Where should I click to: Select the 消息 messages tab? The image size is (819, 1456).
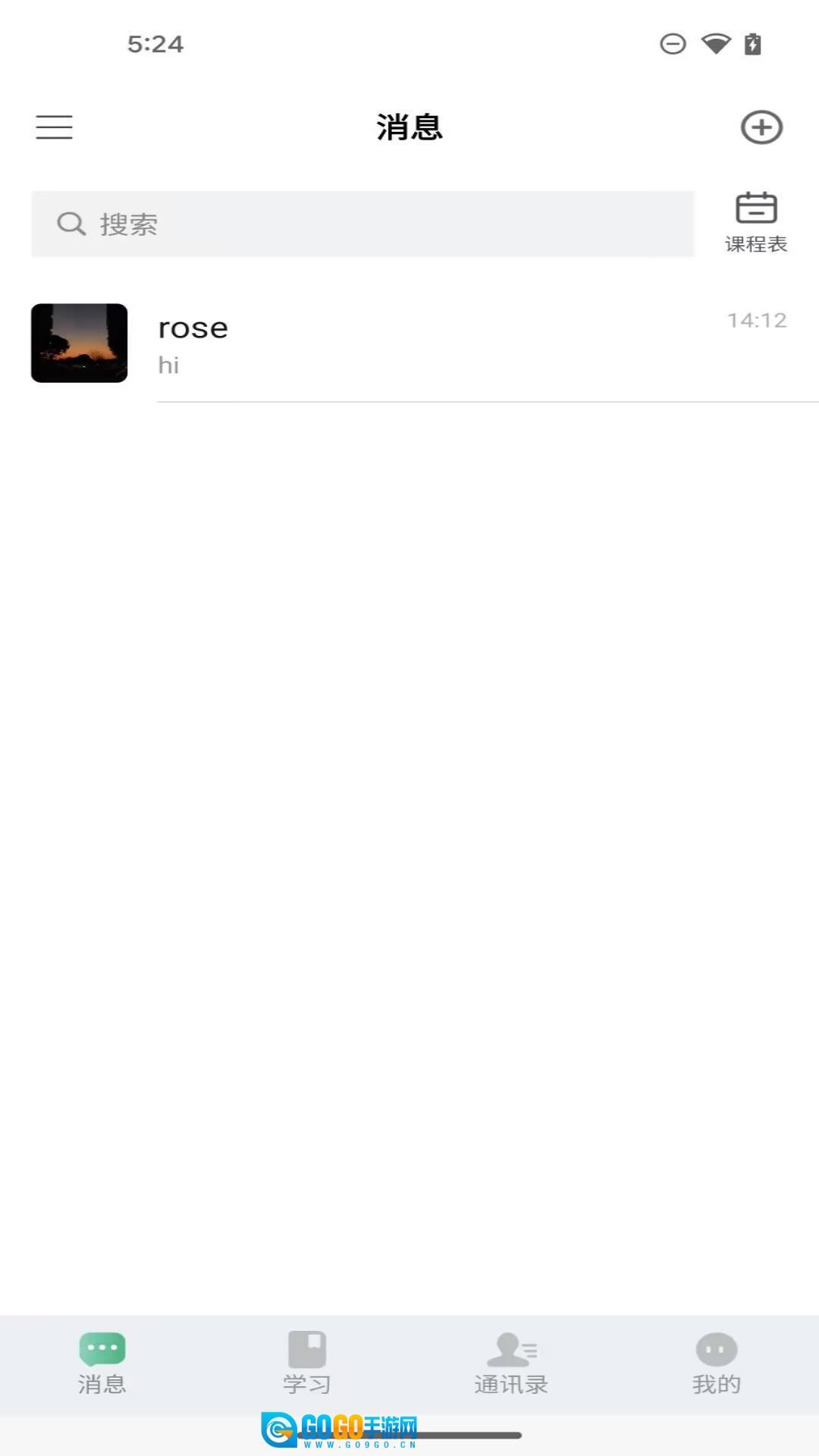(x=102, y=1363)
